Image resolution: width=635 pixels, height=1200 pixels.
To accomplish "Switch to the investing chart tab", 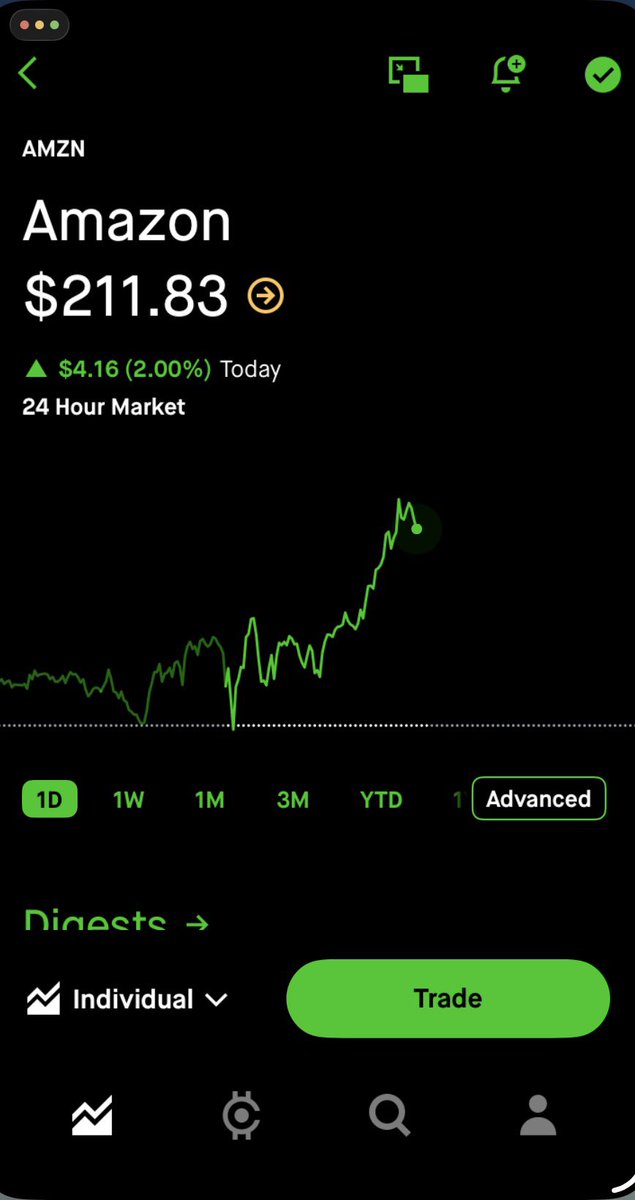I will pos(92,1115).
